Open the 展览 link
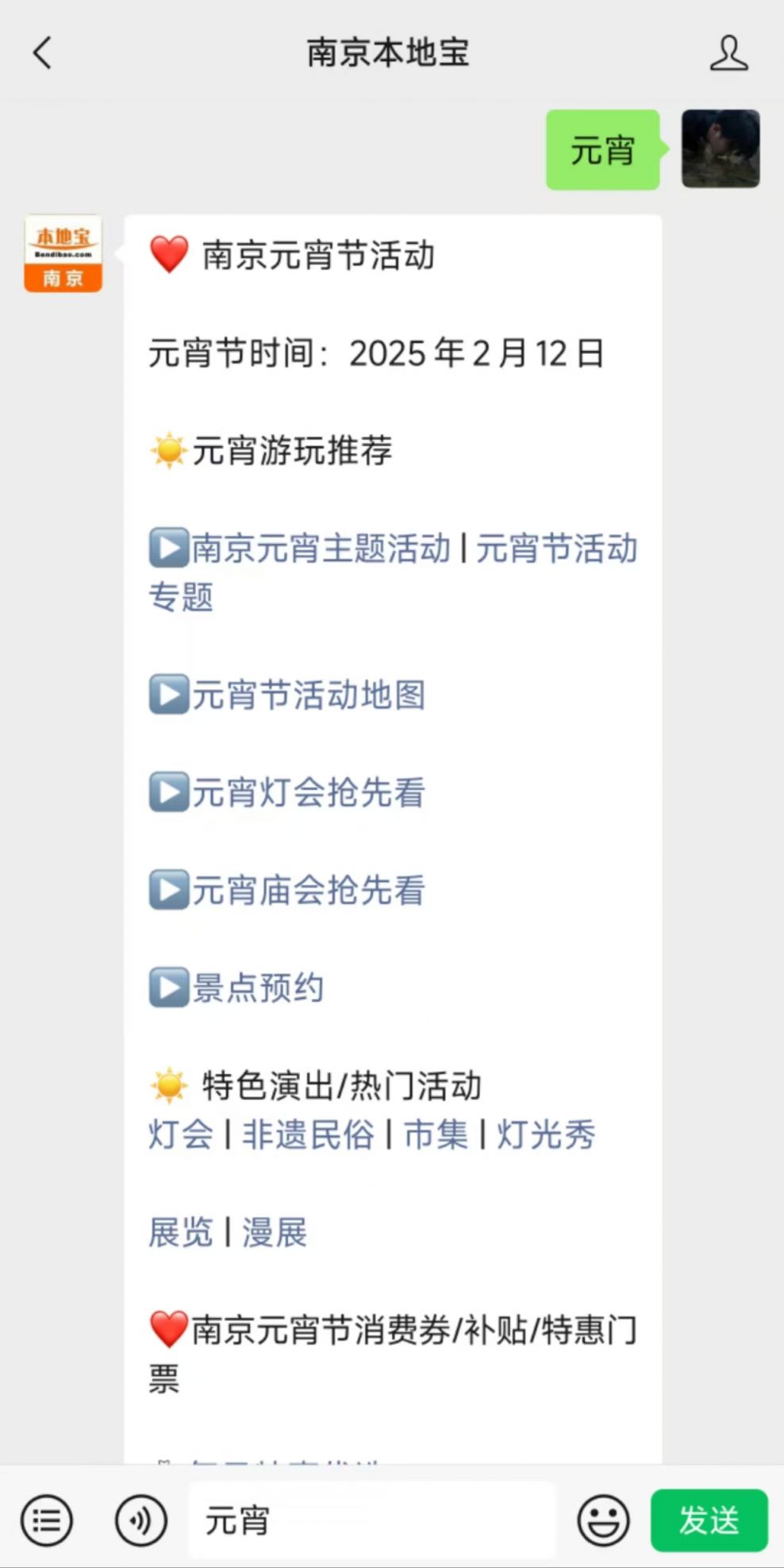The image size is (784, 1568). (x=181, y=1232)
